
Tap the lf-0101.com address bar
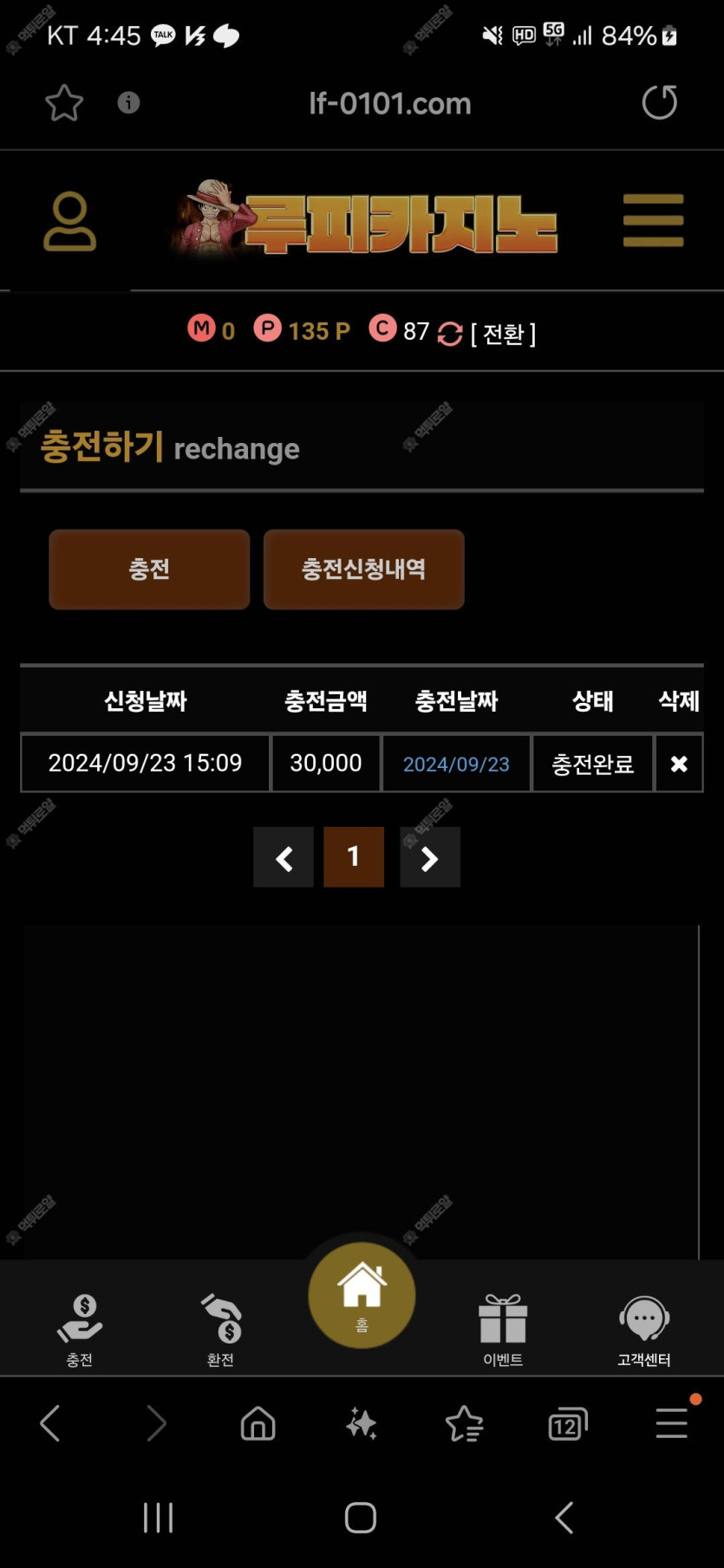pyautogui.click(x=389, y=104)
